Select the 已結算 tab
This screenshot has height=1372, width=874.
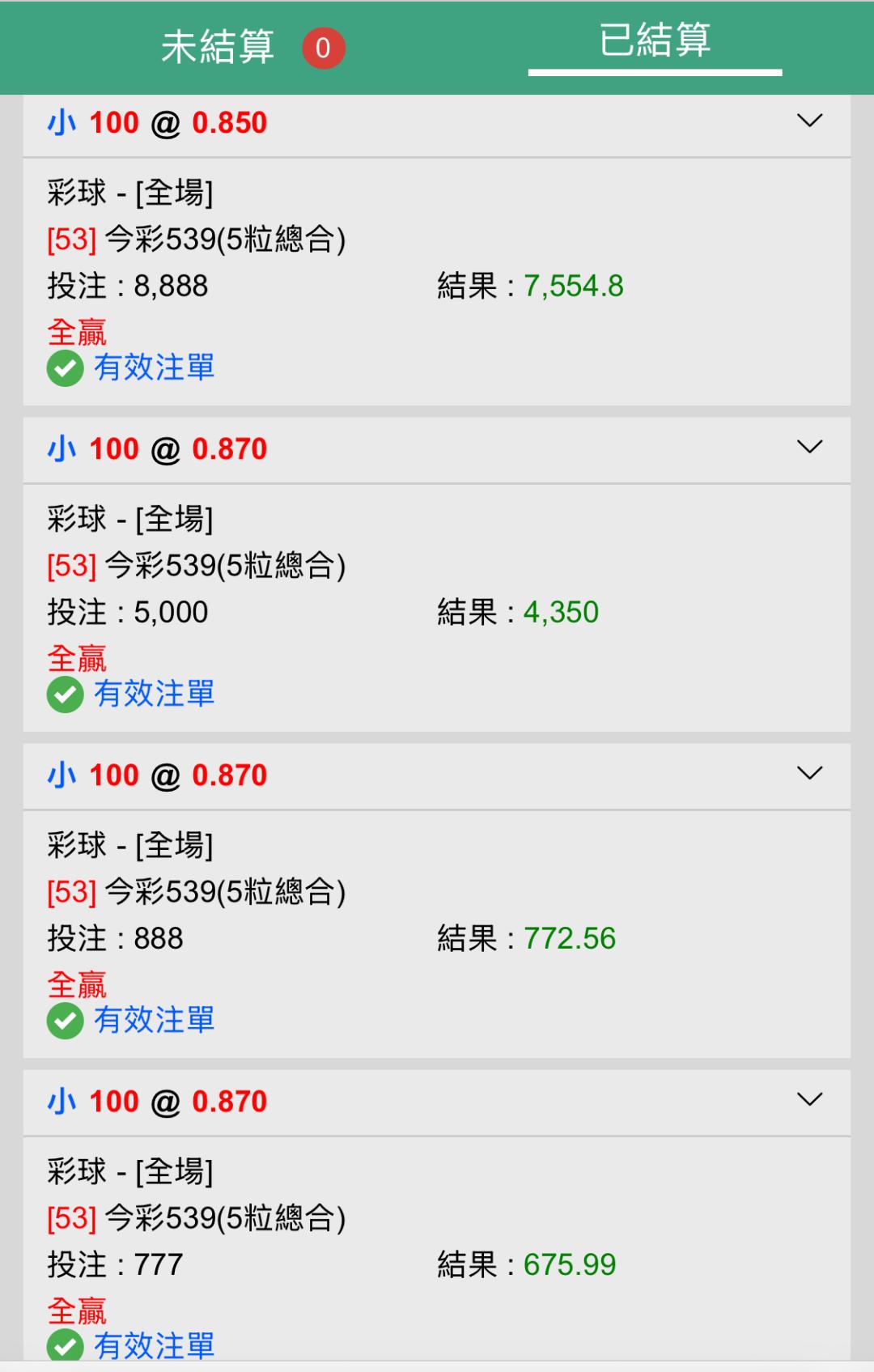click(x=655, y=40)
